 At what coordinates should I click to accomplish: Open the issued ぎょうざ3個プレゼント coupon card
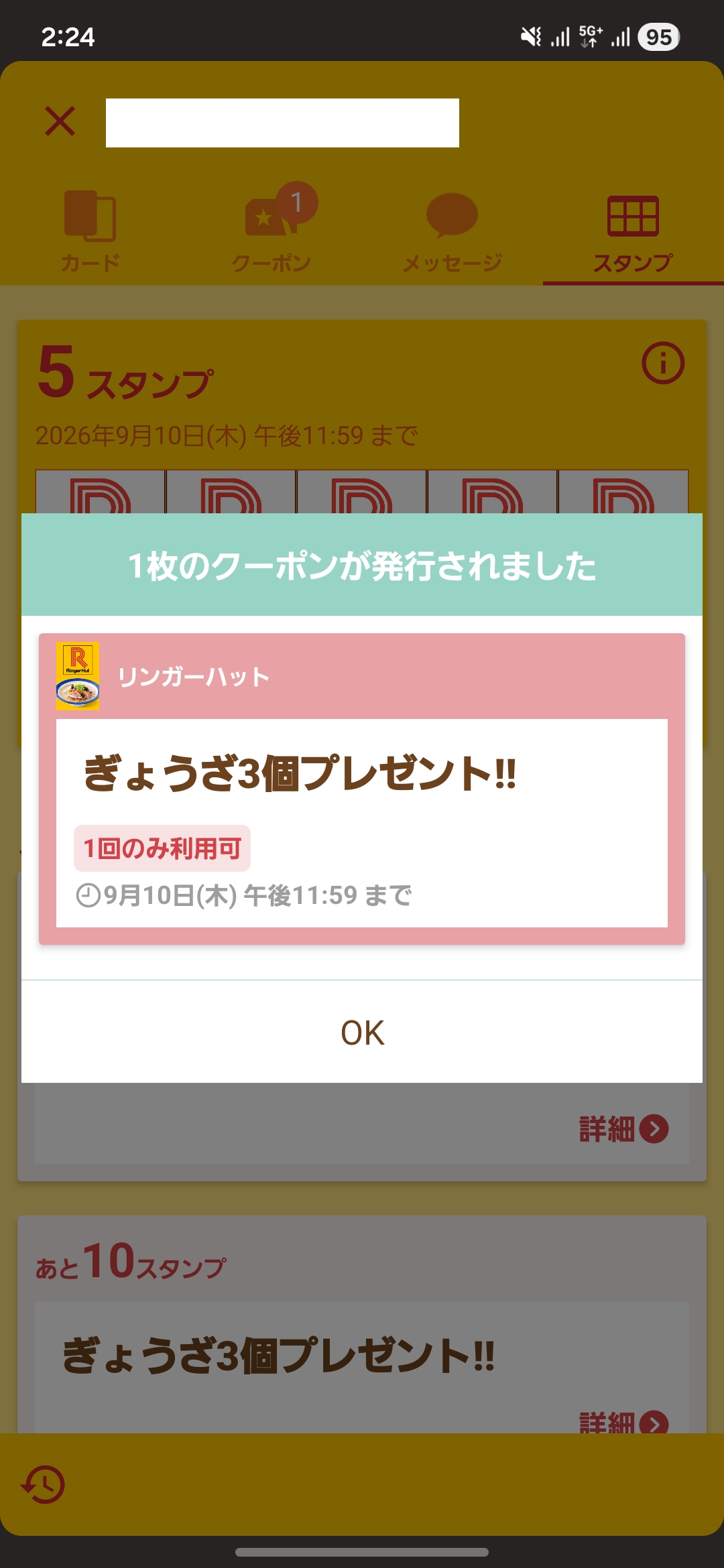click(362, 822)
